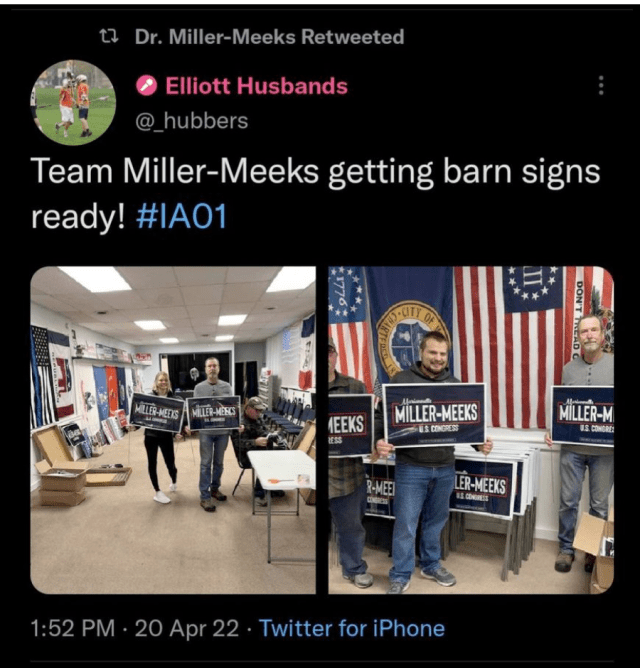The height and width of the screenshot is (668, 640).
Task: View the right photo with the flags
Action: (470, 430)
